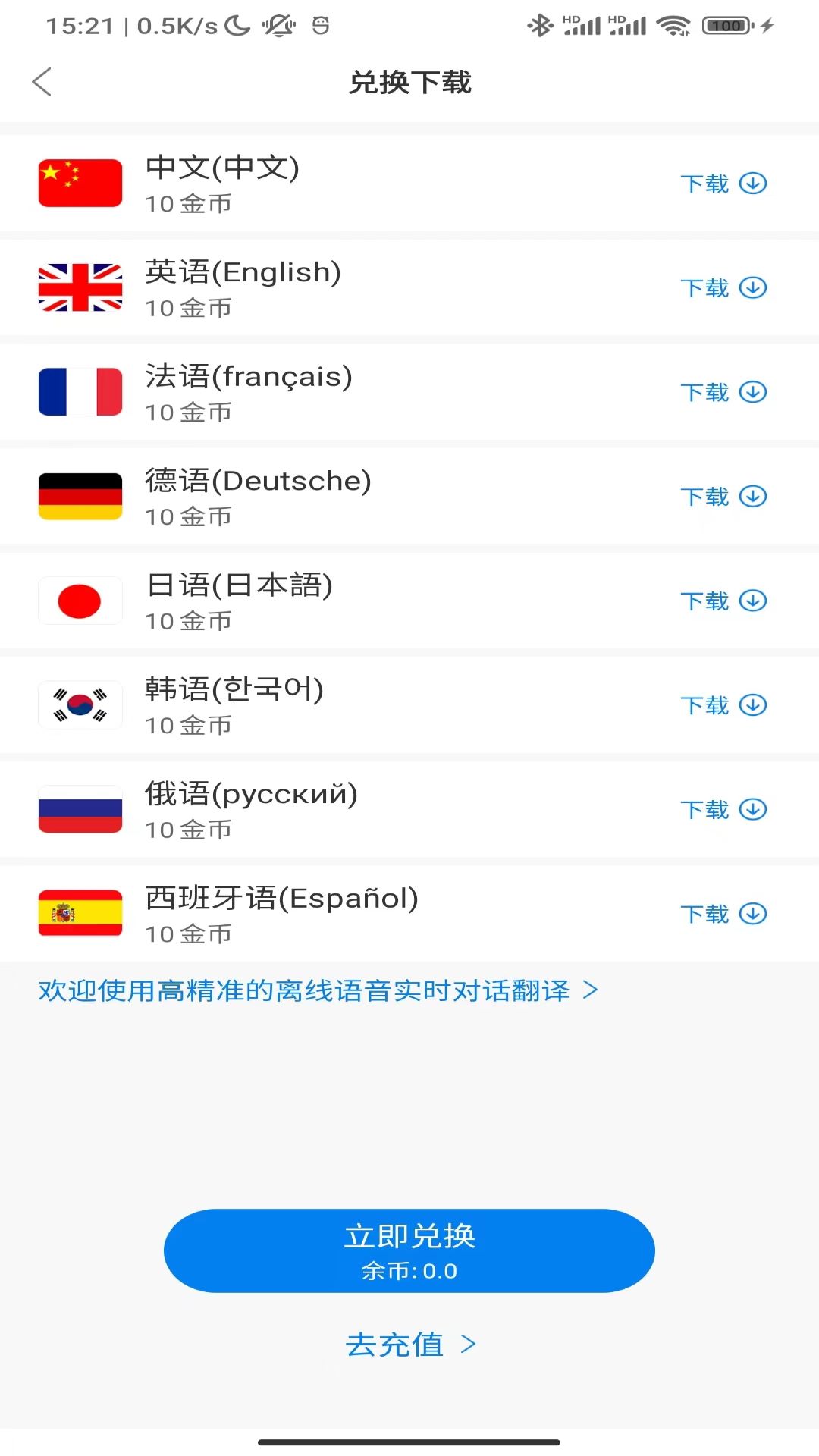Open the 去充值 recharge chevron

pos(467,1345)
